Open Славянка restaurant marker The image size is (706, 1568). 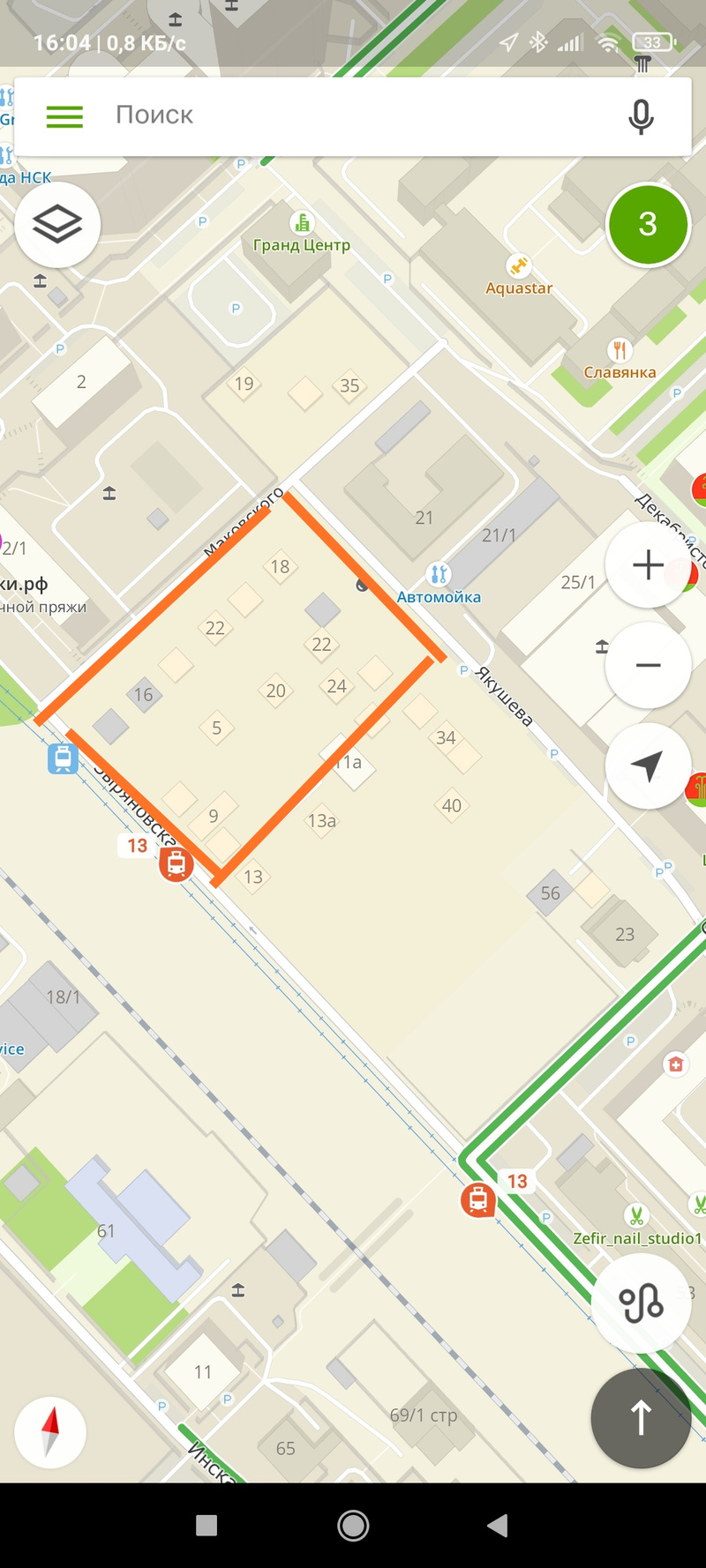pyautogui.click(x=620, y=350)
